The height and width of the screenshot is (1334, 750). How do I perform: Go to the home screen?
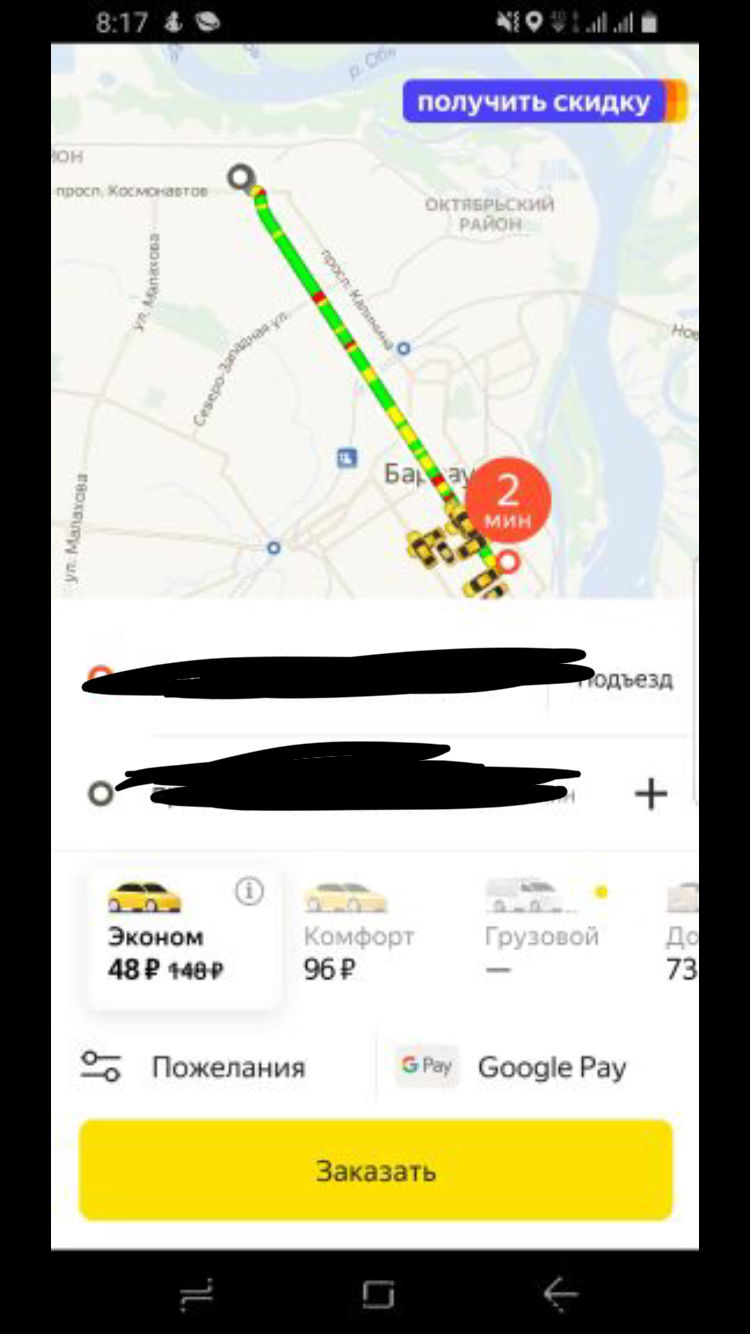click(x=377, y=1295)
